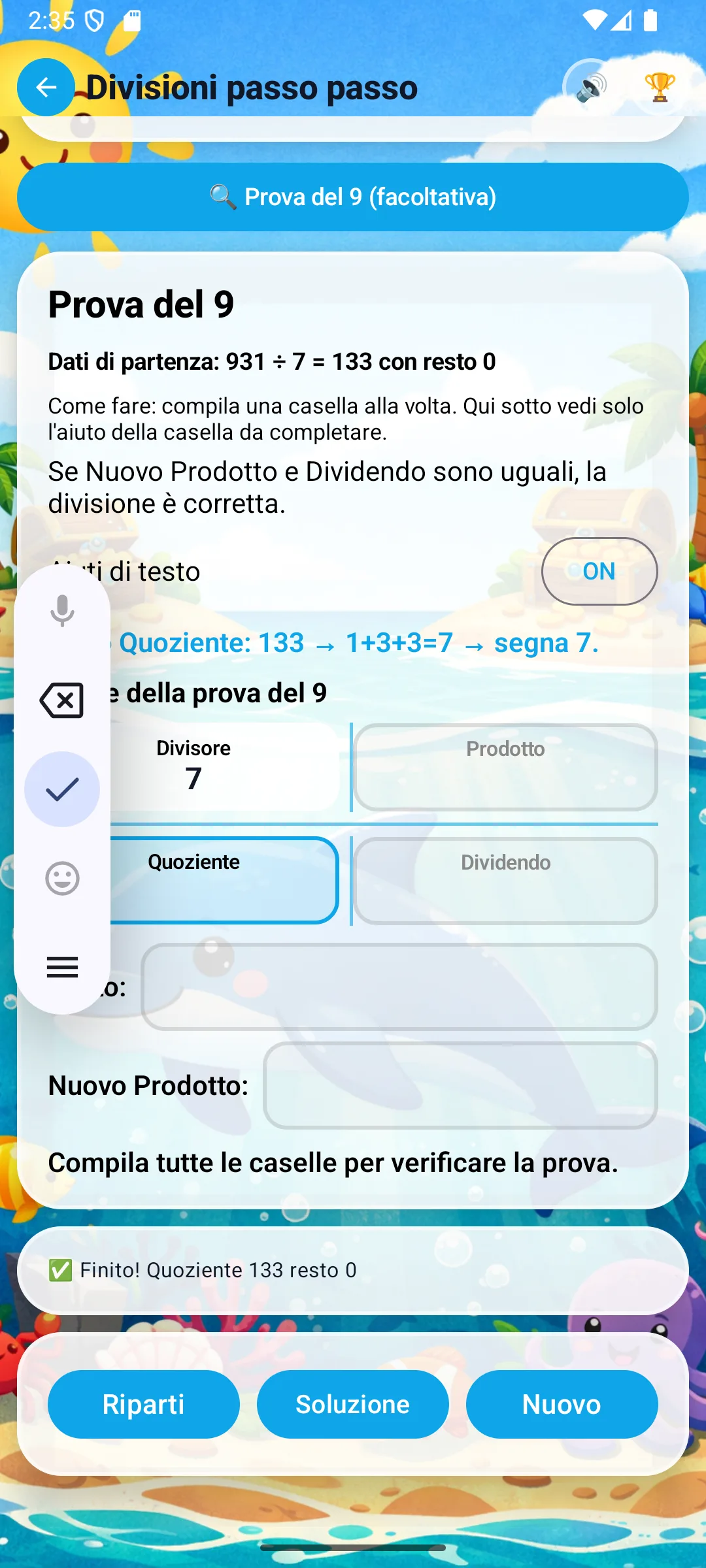The image size is (706, 1568).
Task: Tap the Soluzione button
Action: (x=352, y=1403)
